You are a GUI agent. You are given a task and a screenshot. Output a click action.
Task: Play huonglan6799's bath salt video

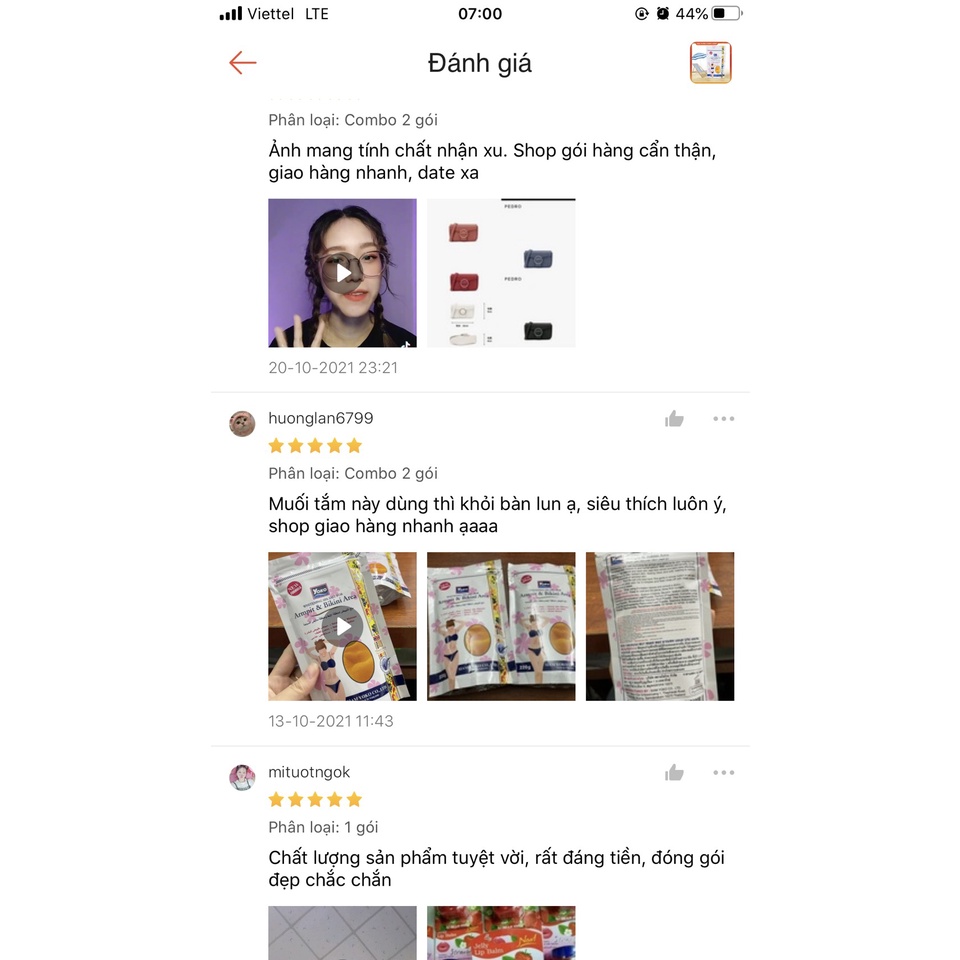[x=342, y=626]
